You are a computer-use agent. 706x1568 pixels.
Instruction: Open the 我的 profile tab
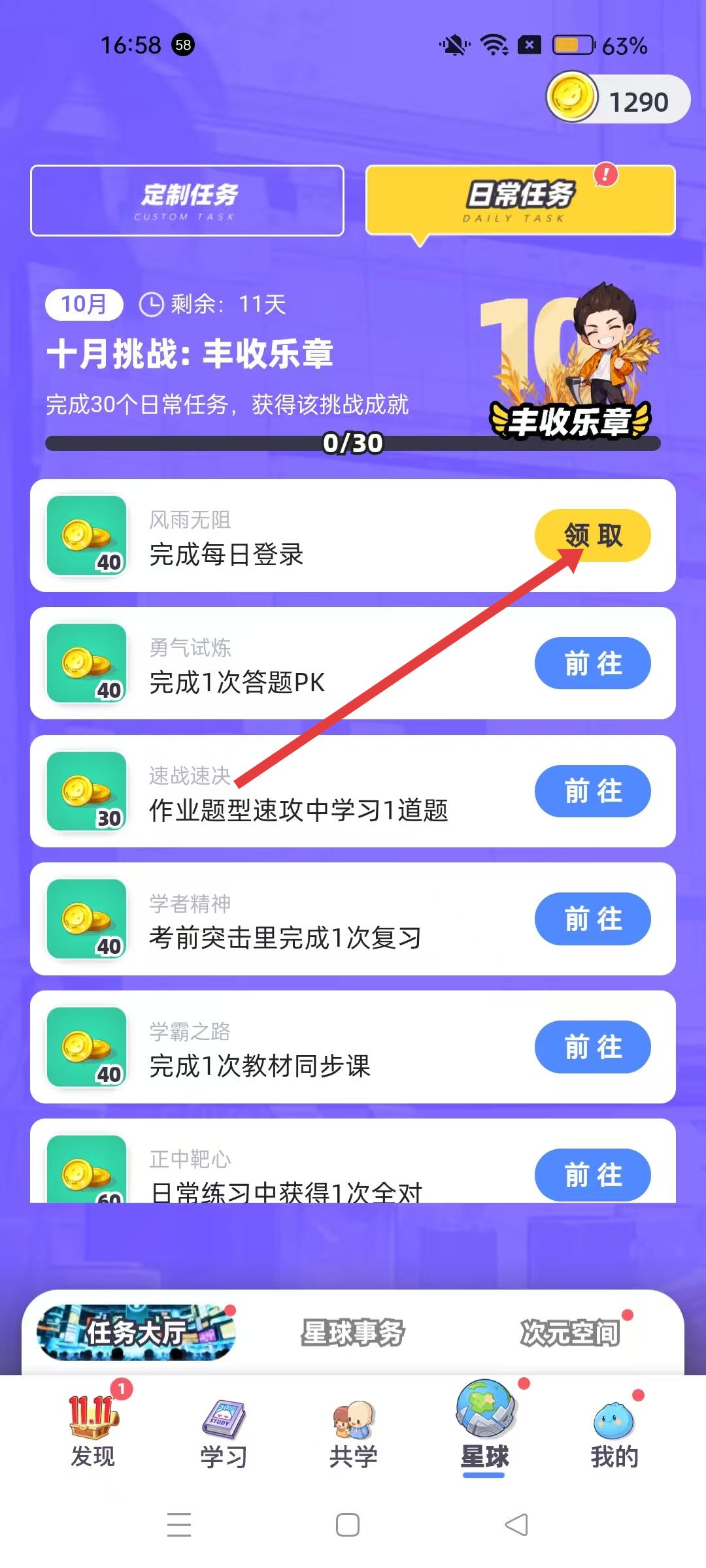click(614, 1434)
